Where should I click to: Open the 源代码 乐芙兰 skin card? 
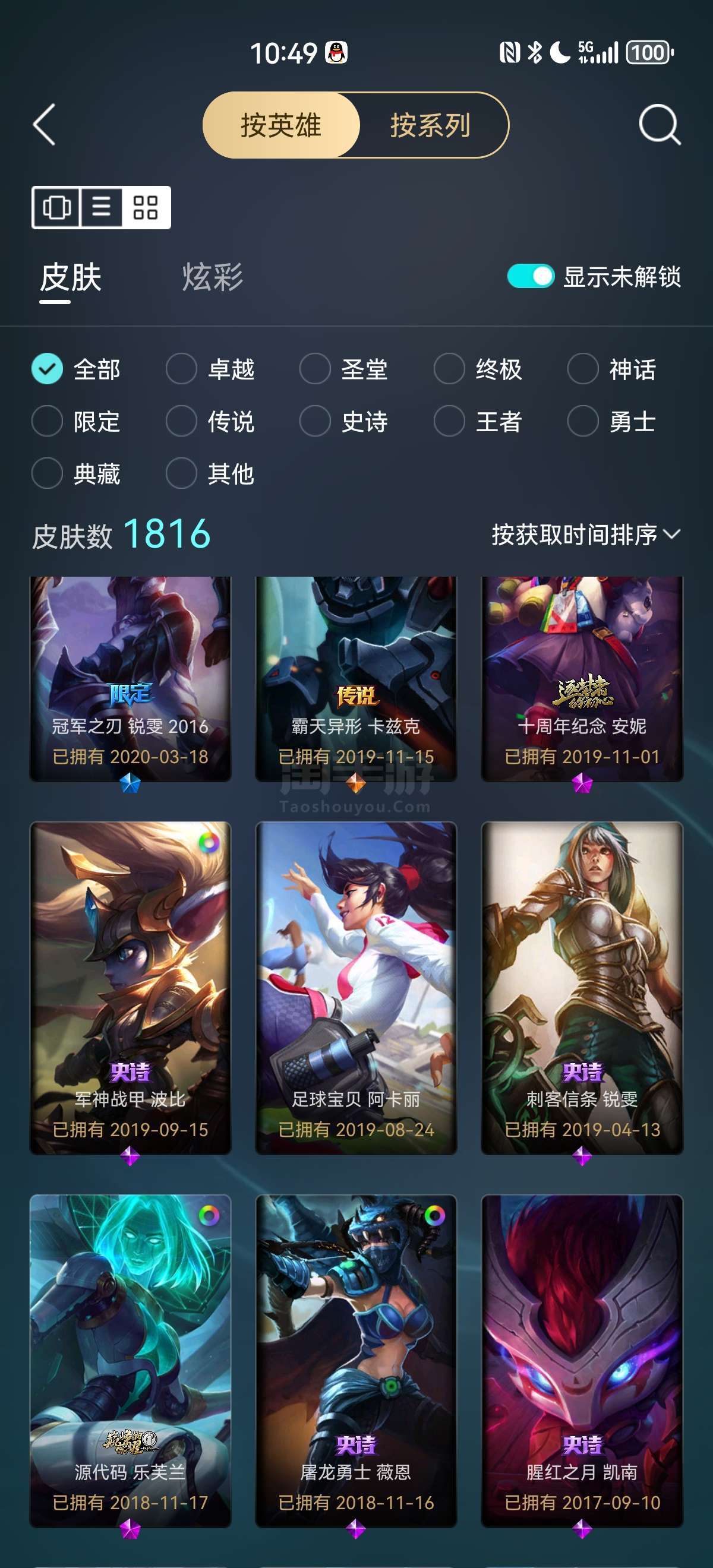pos(130,1361)
